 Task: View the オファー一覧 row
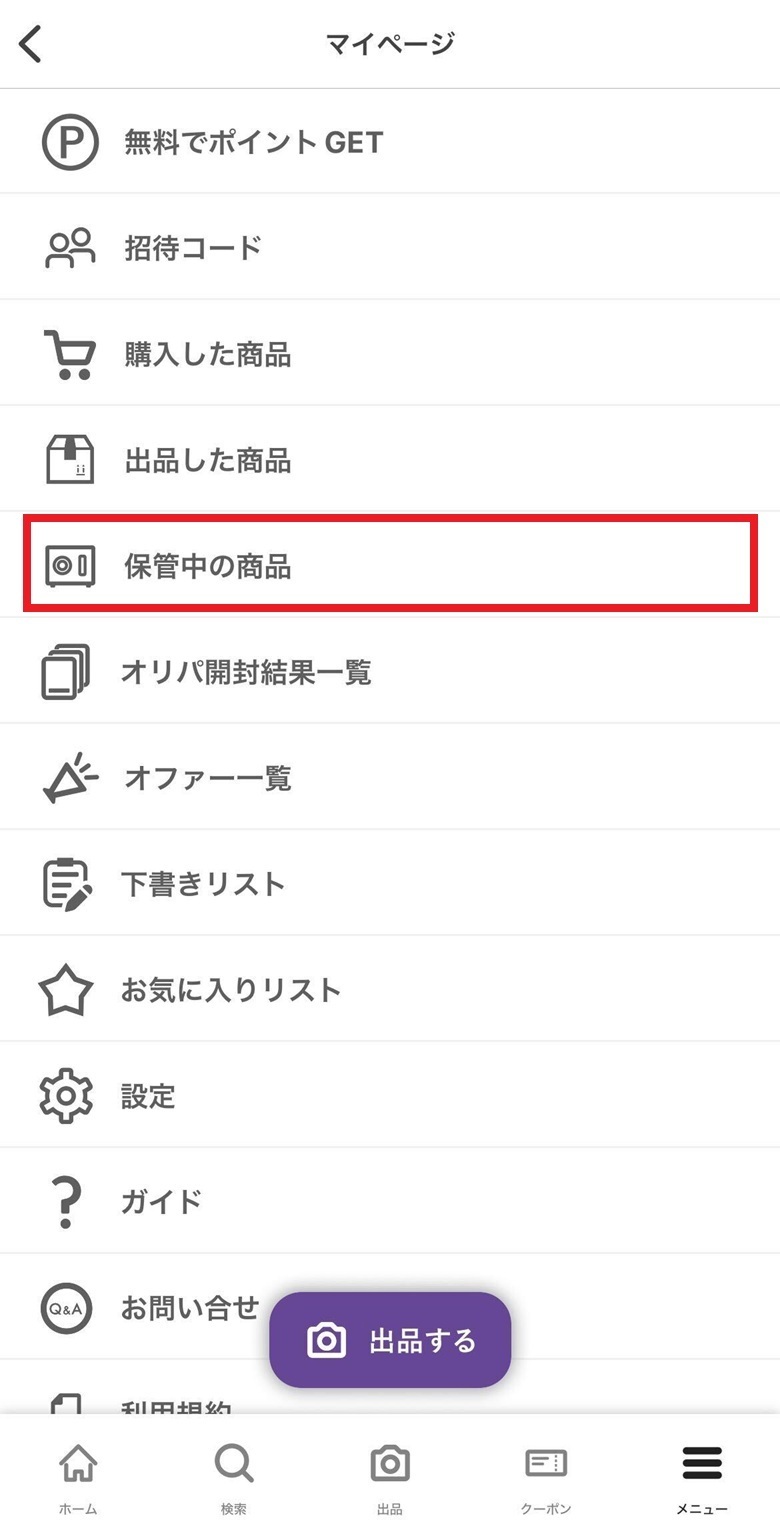point(390,777)
